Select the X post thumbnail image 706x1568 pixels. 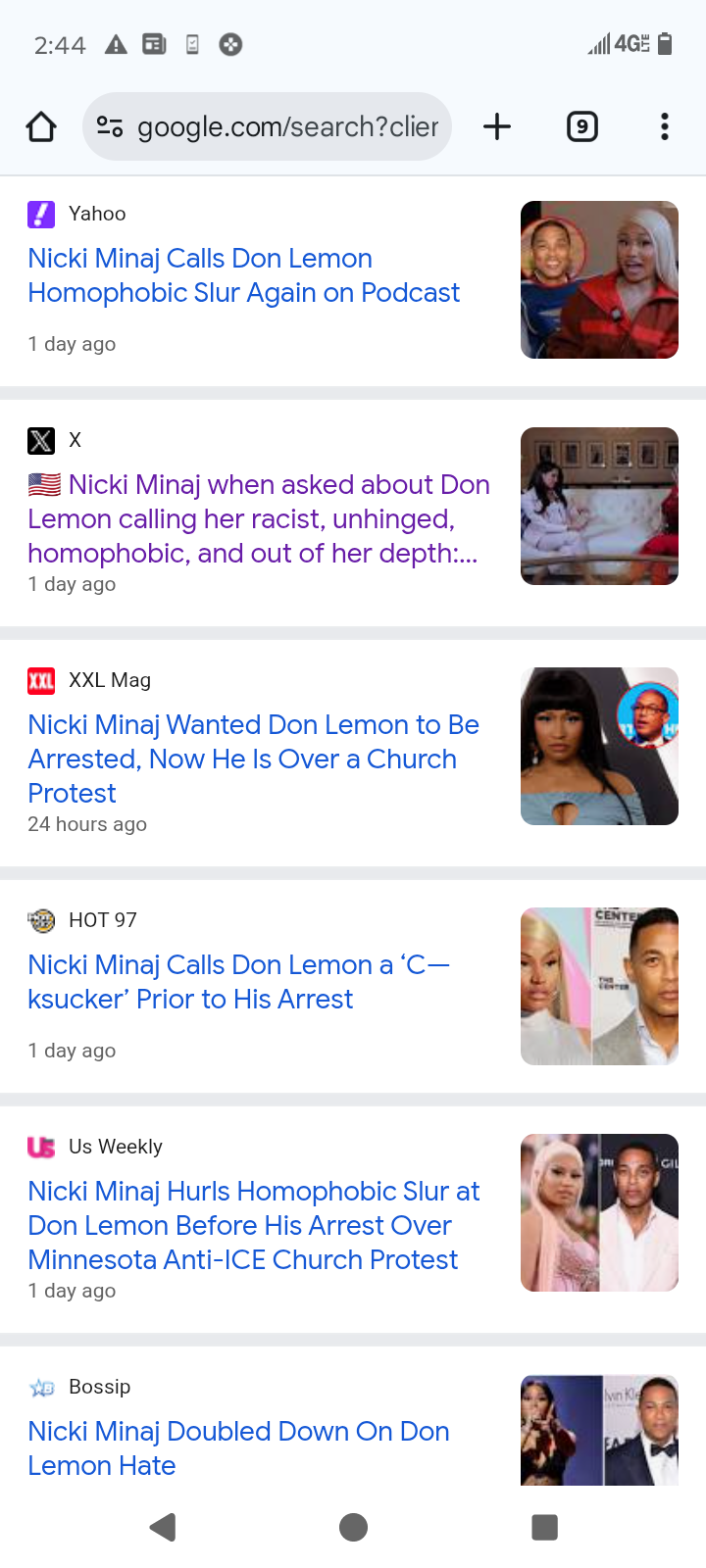pos(599,506)
